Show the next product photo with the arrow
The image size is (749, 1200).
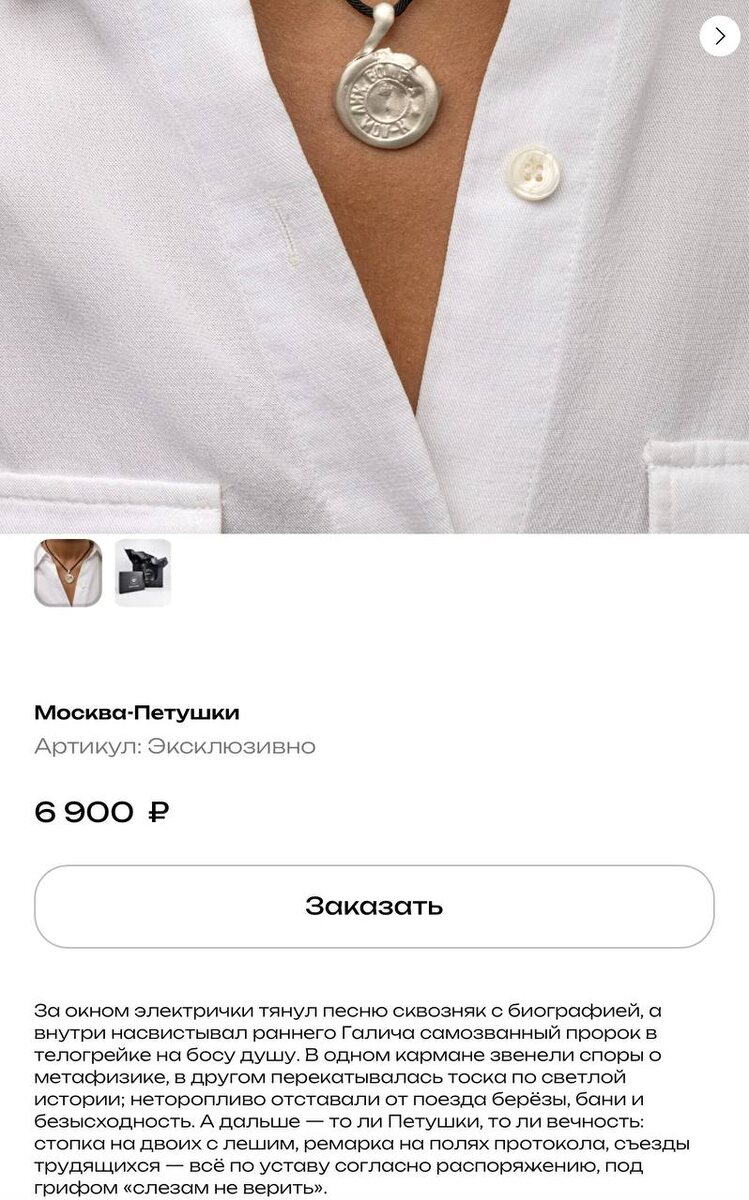(719, 36)
